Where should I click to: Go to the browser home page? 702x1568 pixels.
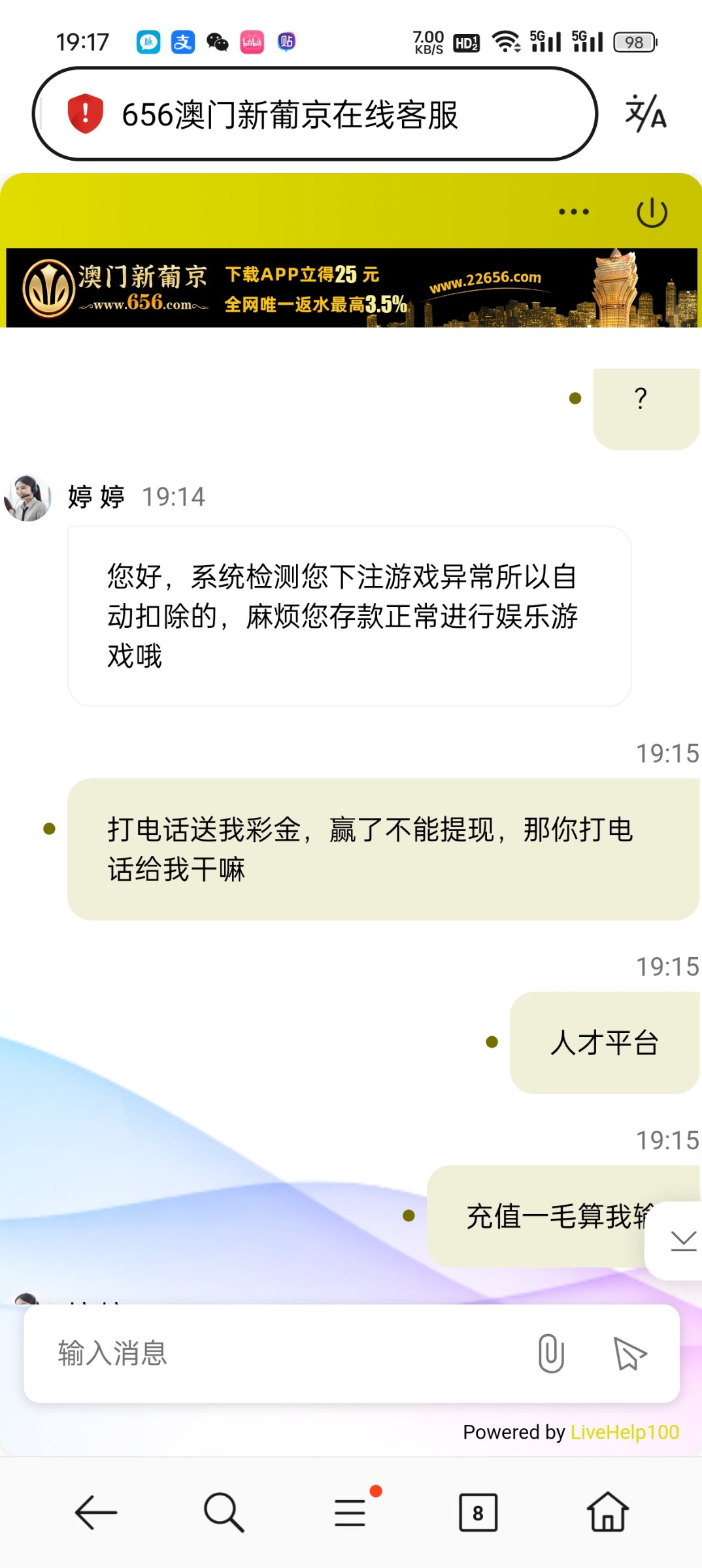[x=607, y=1512]
